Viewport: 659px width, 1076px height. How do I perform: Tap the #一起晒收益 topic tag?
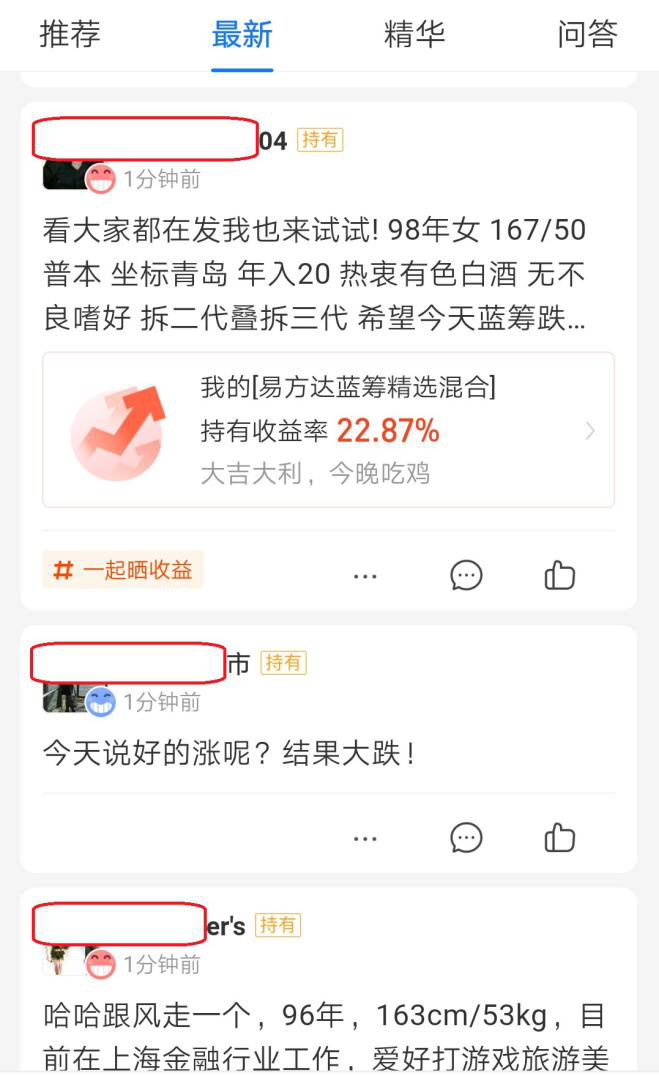[123, 571]
